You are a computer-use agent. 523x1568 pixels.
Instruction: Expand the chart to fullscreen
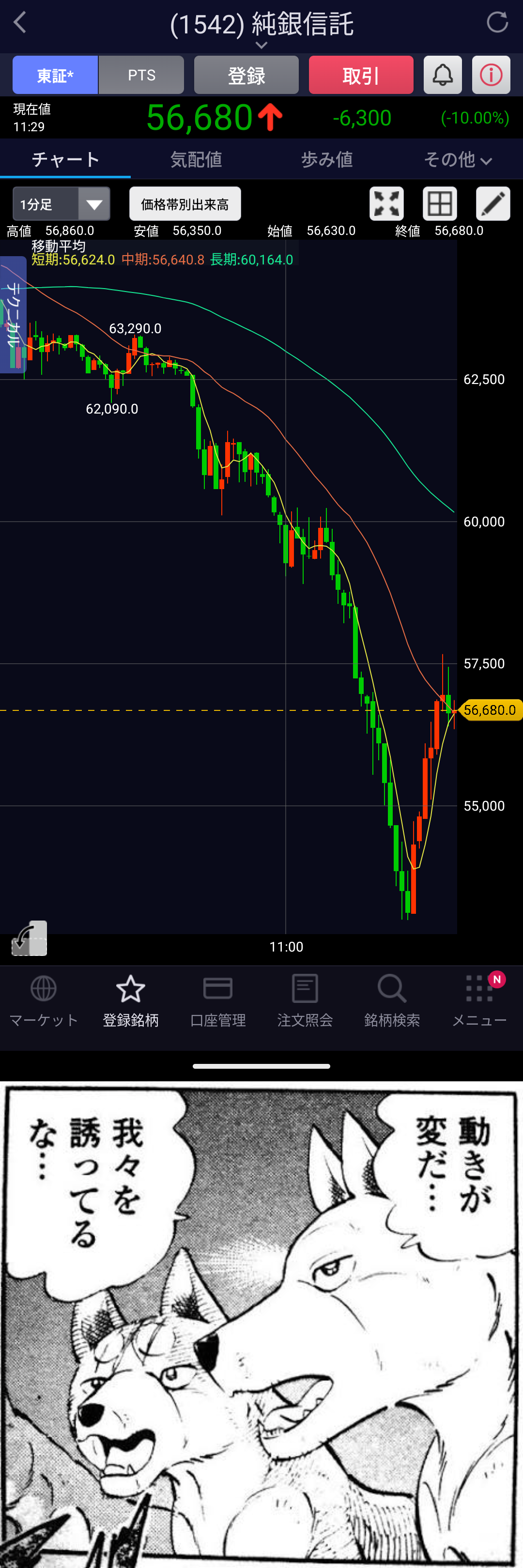click(386, 203)
